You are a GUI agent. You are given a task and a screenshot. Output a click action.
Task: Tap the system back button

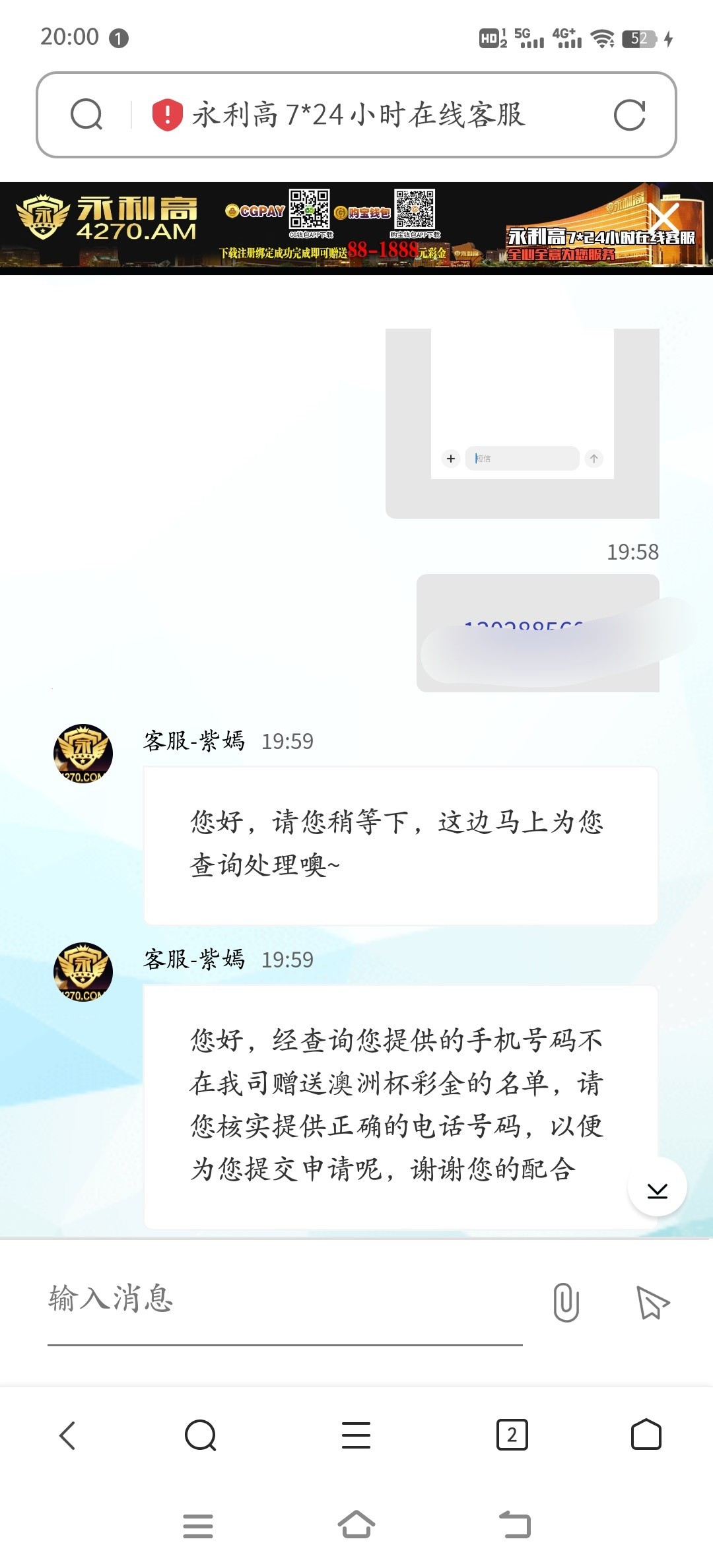pos(515,1524)
